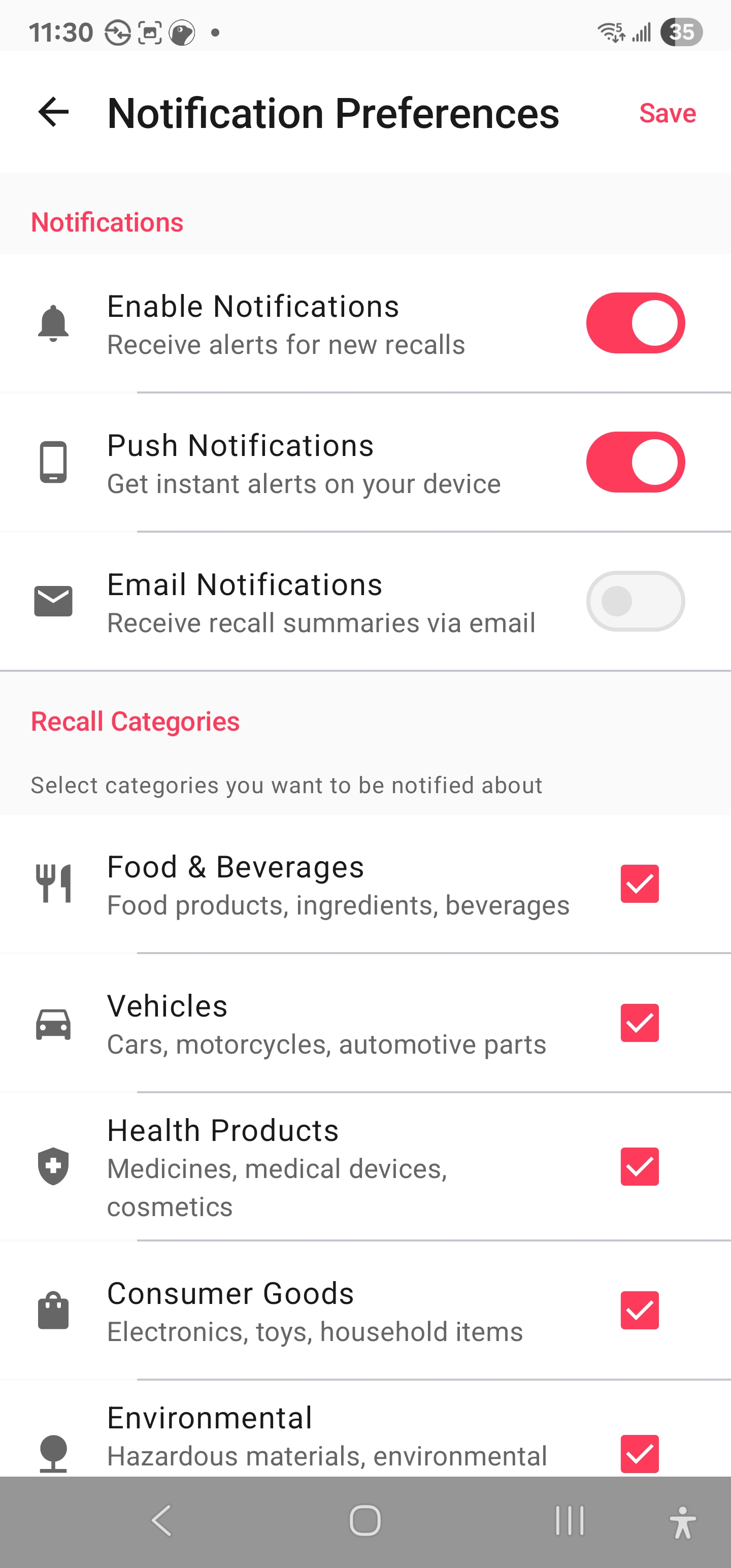Turn off the Enable Notifications switch
Screen dimensions: 731x1568
pyautogui.click(x=635, y=323)
